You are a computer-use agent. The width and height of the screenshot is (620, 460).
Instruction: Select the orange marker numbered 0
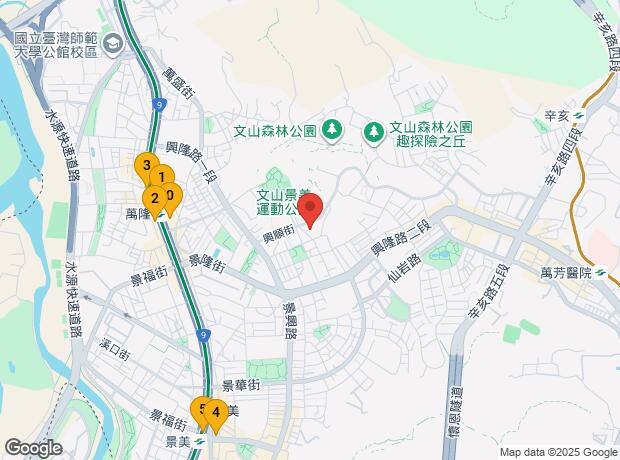click(x=173, y=196)
